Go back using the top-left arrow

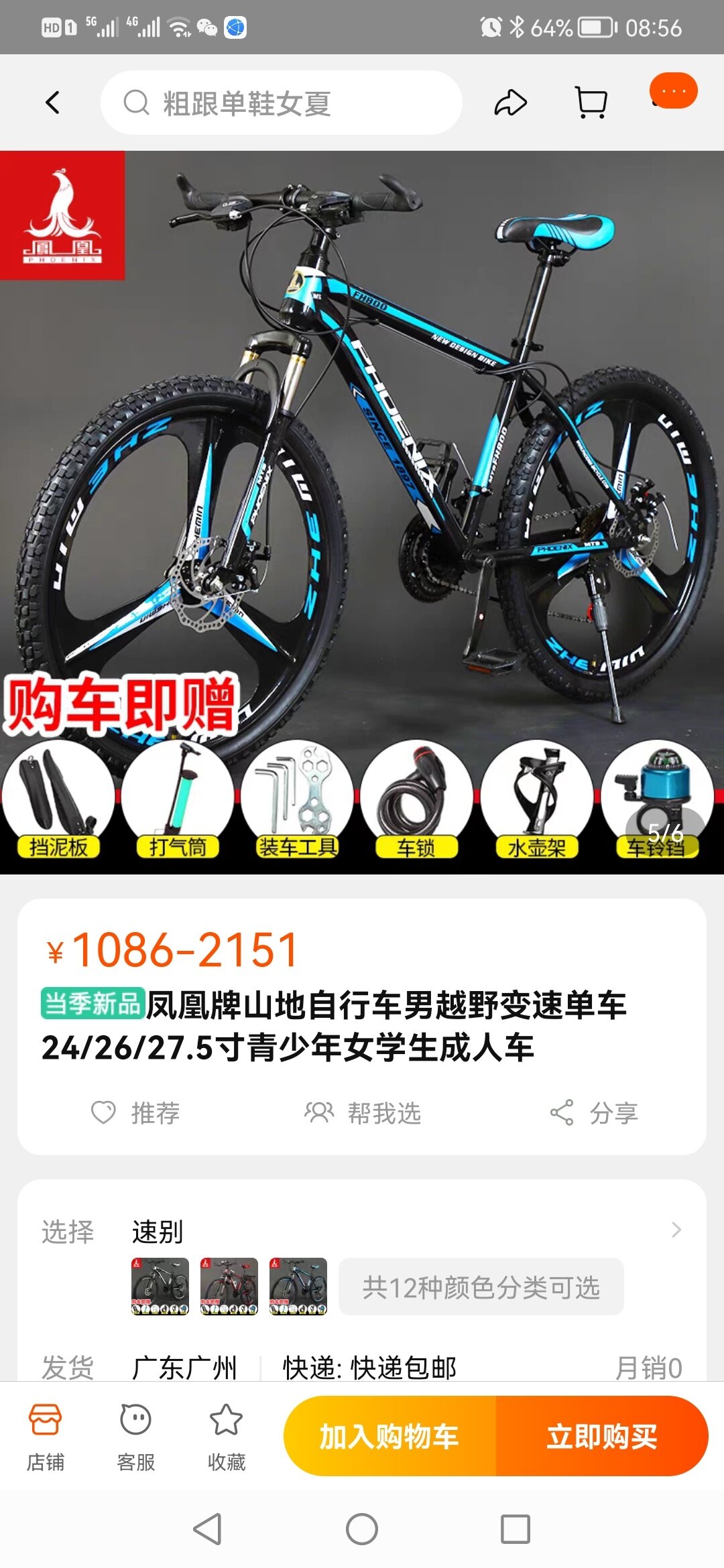coord(53,103)
